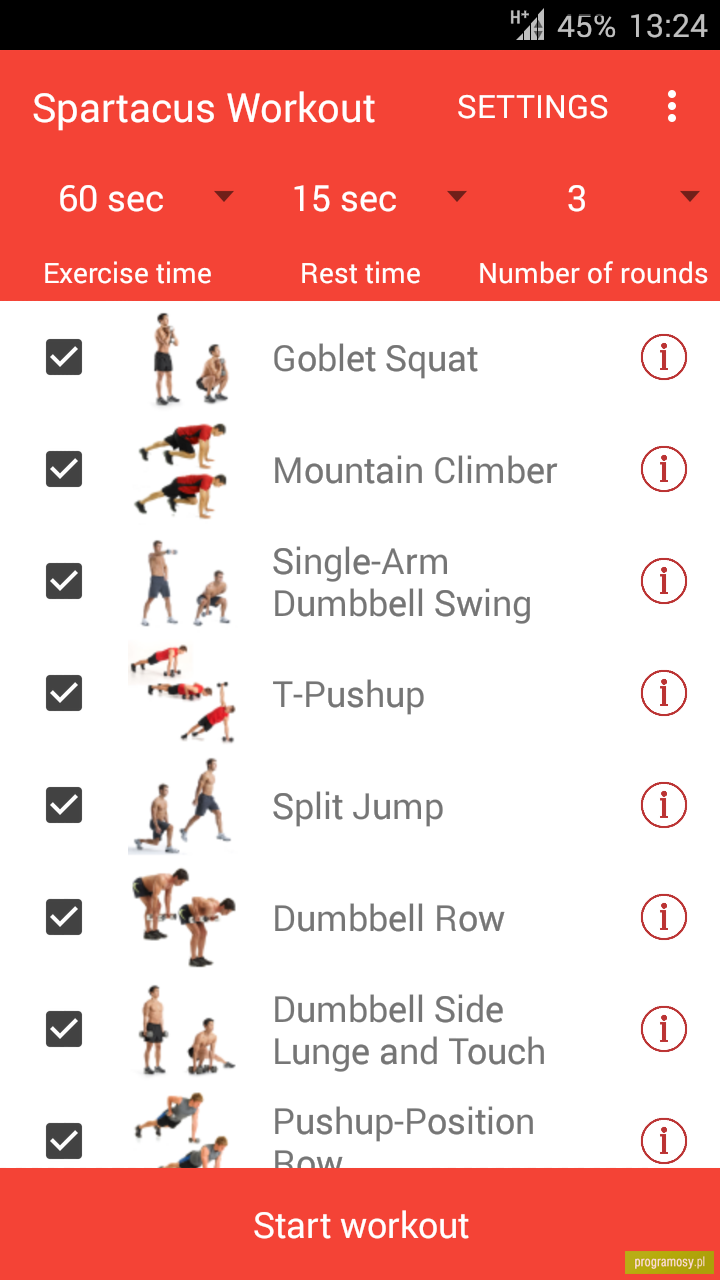
Task: Open SETTINGS from the app bar
Action: pos(533,107)
